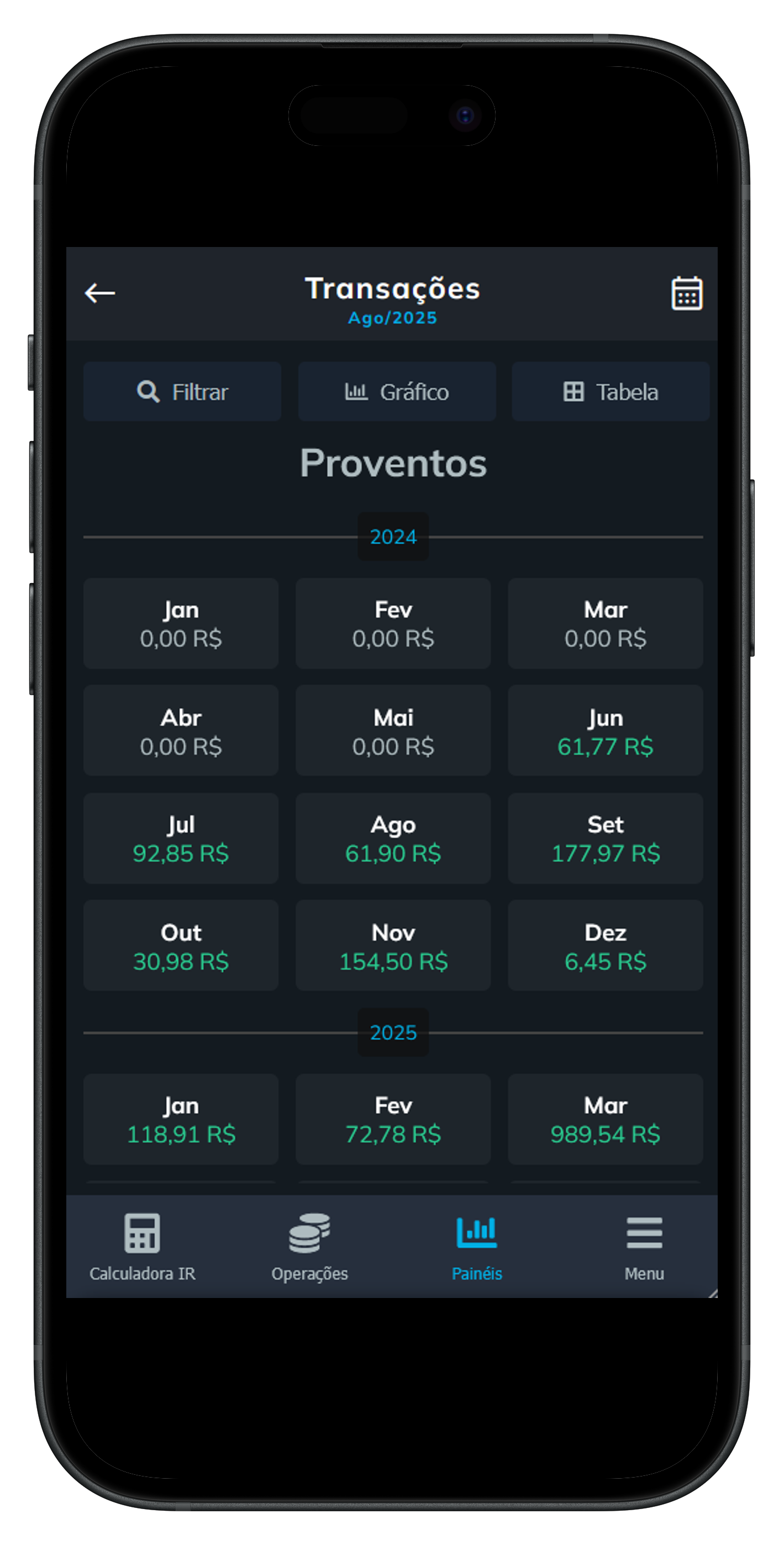
Task: Select the Nov 154,50 R$ card
Action: (393, 945)
